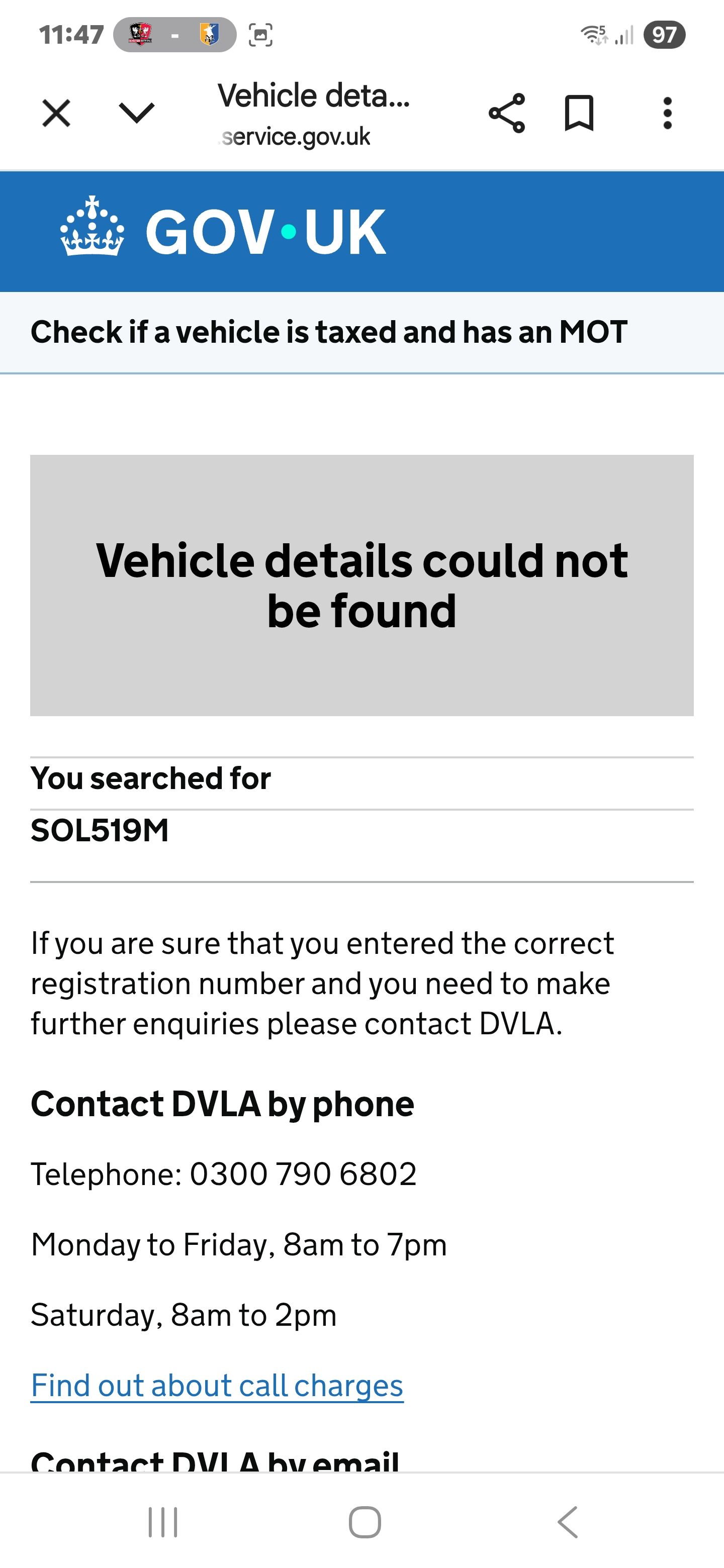Open the three-dot overflow menu

pos(667,113)
